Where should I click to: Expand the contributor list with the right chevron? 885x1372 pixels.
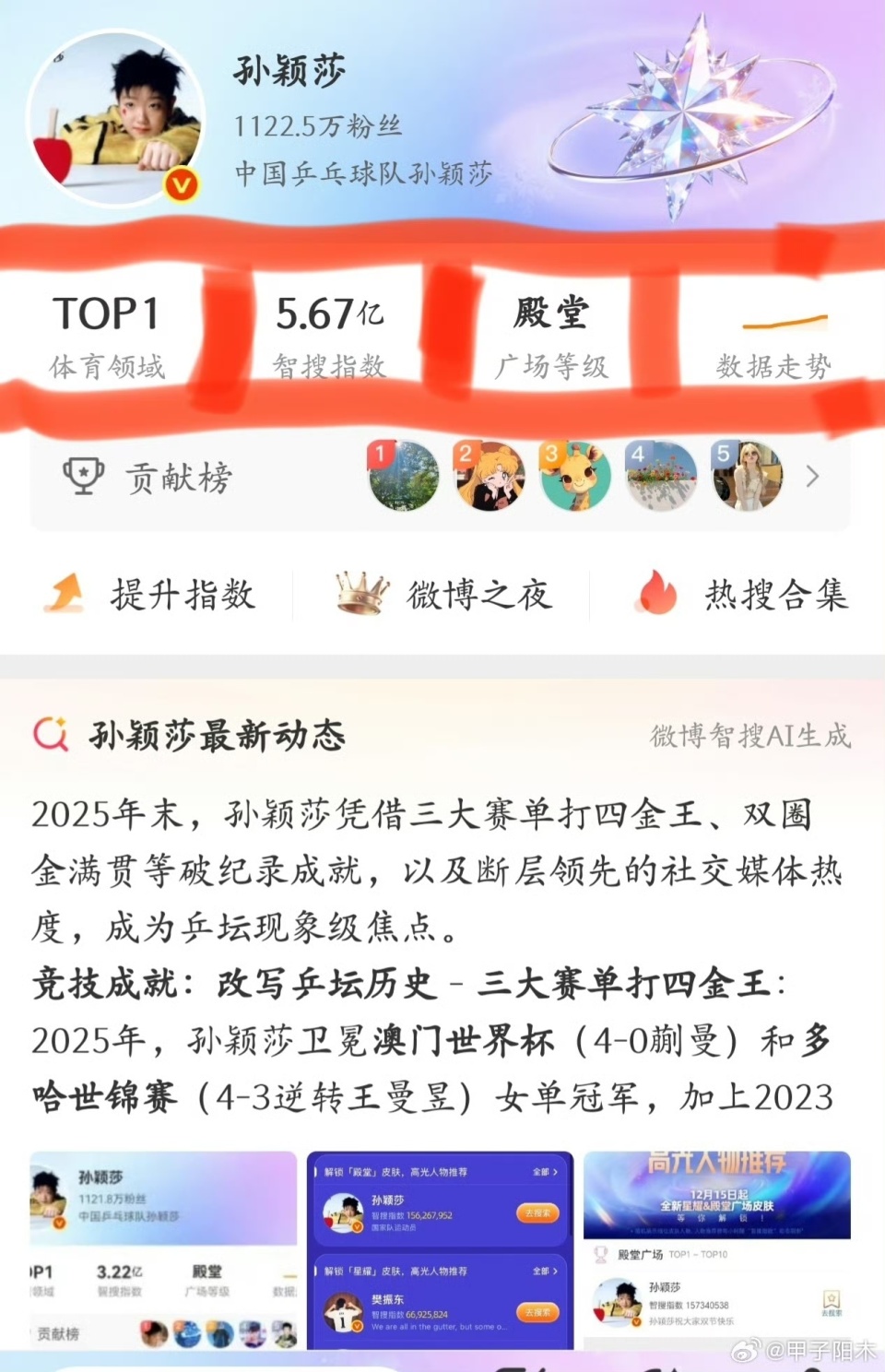pos(812,476)
